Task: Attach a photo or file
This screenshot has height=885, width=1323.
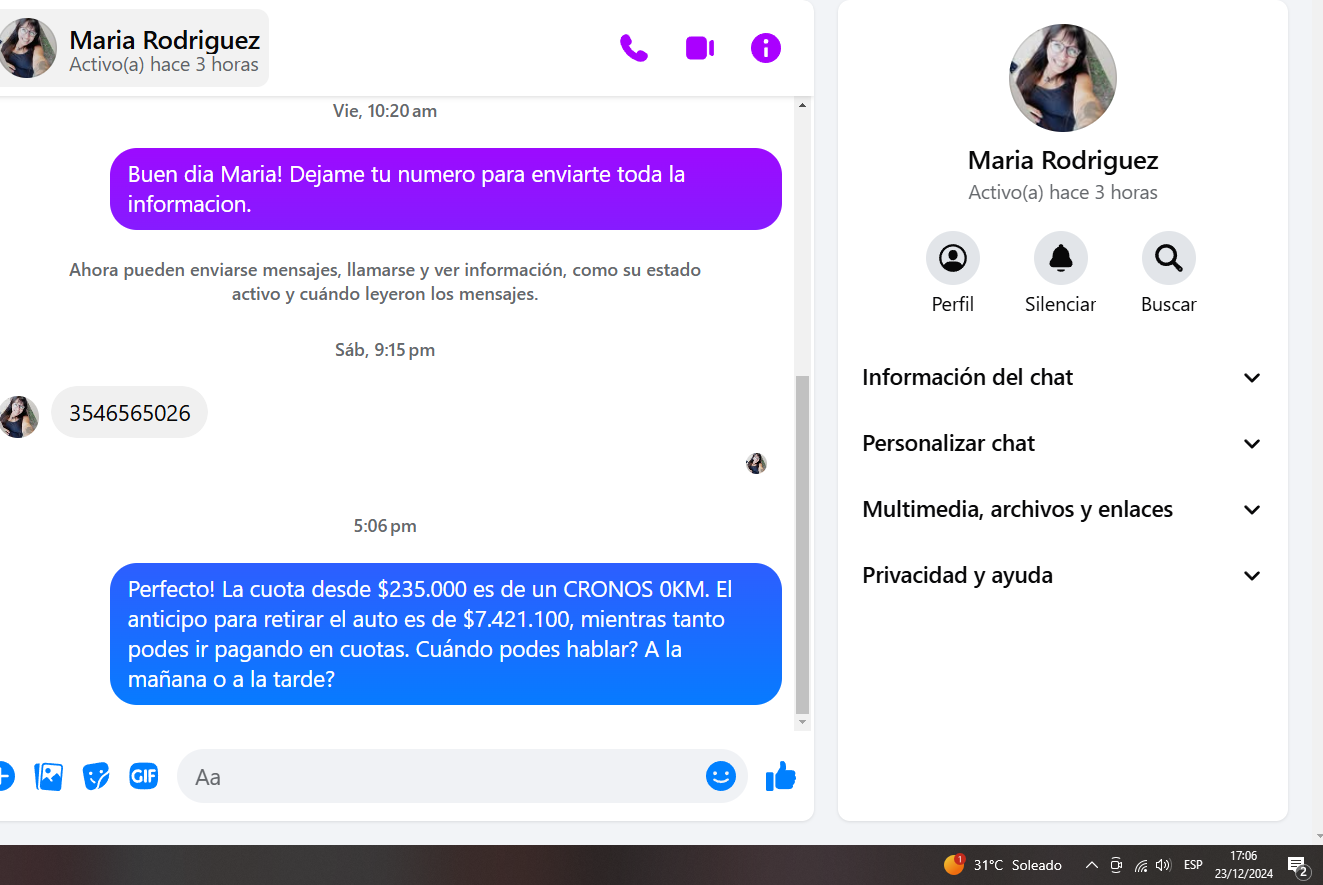Action: click(x=49, y=776)
